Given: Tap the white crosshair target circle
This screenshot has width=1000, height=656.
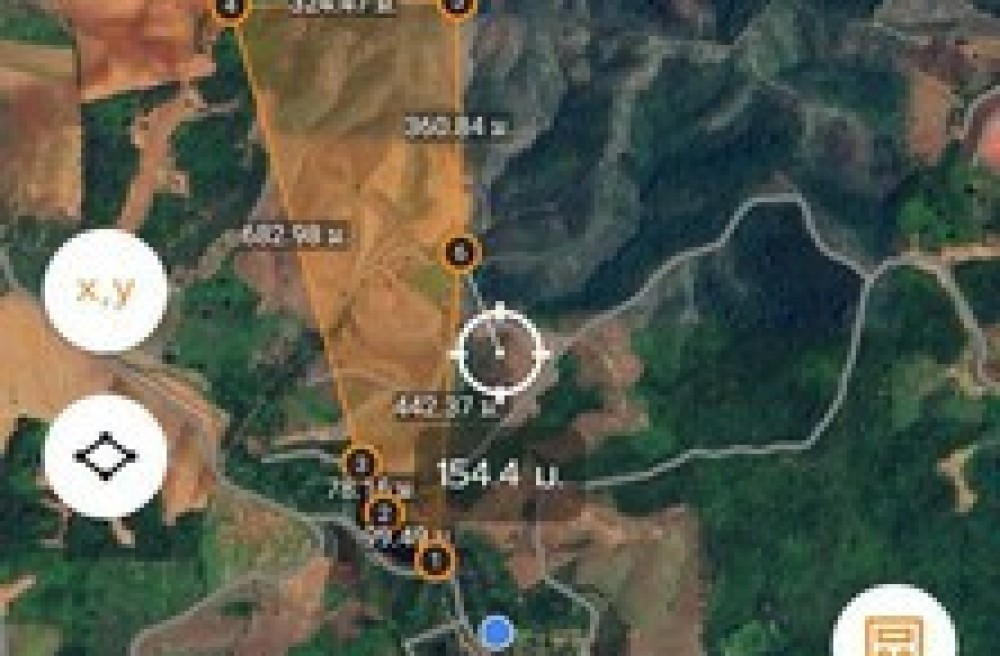Looking at the screenshot, I should [499, 354].
